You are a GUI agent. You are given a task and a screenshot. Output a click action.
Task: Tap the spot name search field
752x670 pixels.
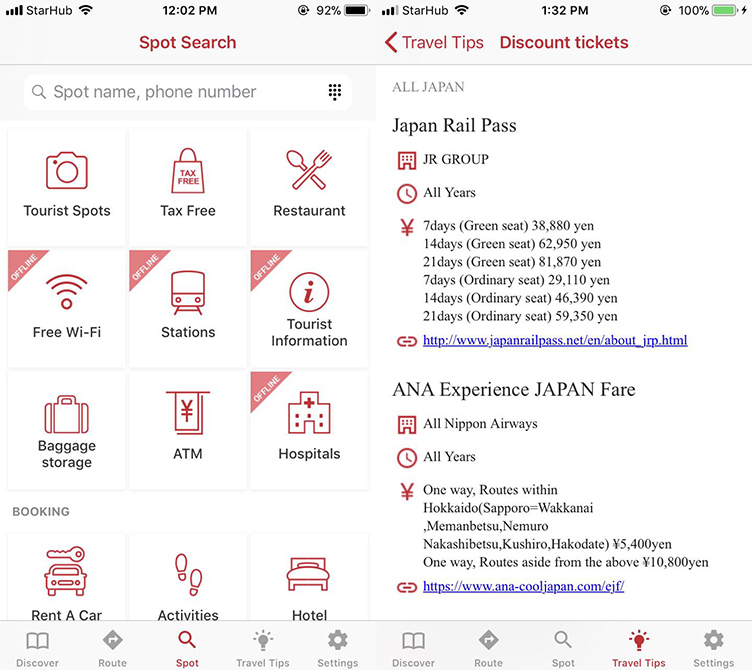click(x=170, y=92)
